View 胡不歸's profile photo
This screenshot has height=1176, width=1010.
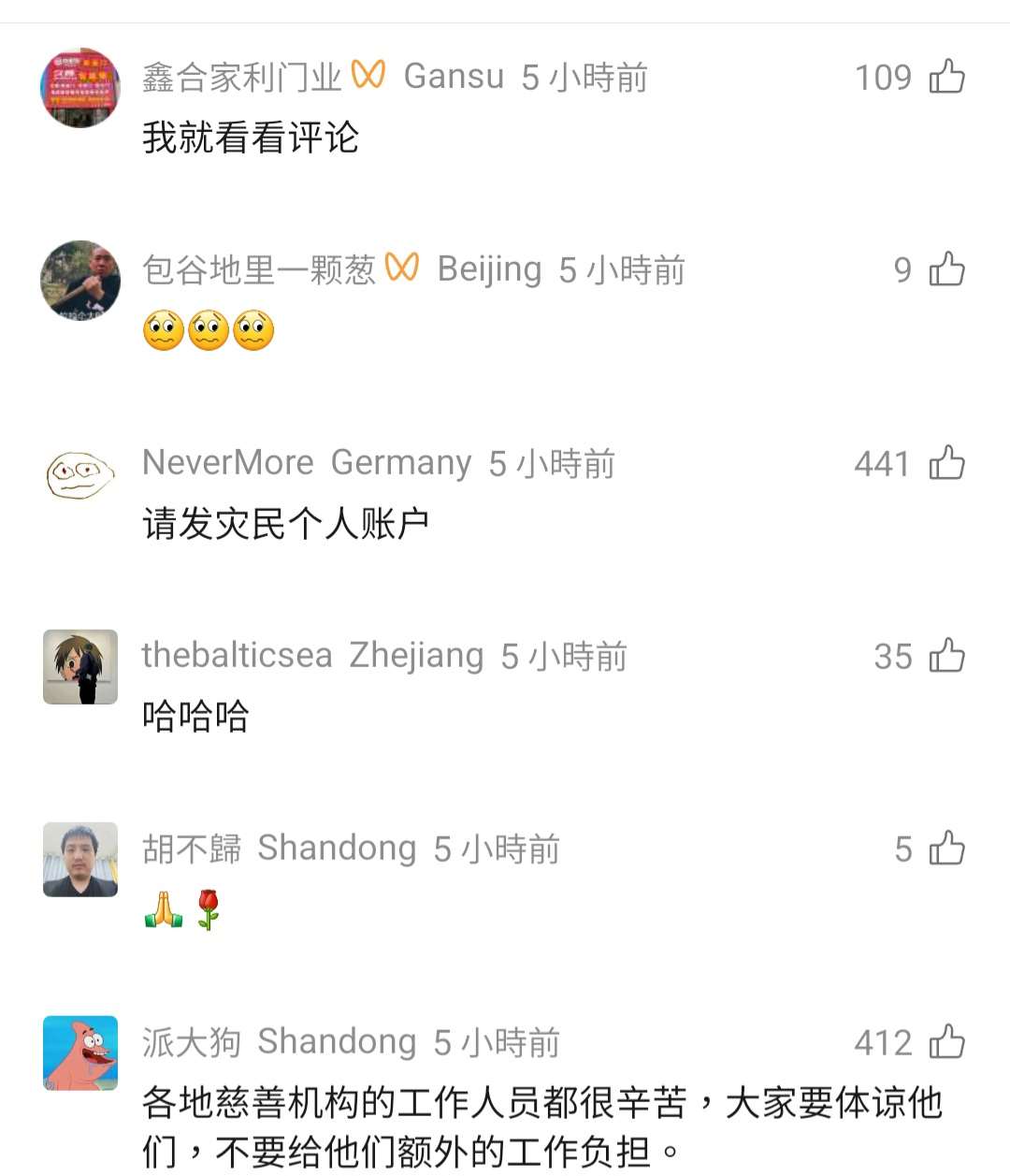[x=80, y=860]
